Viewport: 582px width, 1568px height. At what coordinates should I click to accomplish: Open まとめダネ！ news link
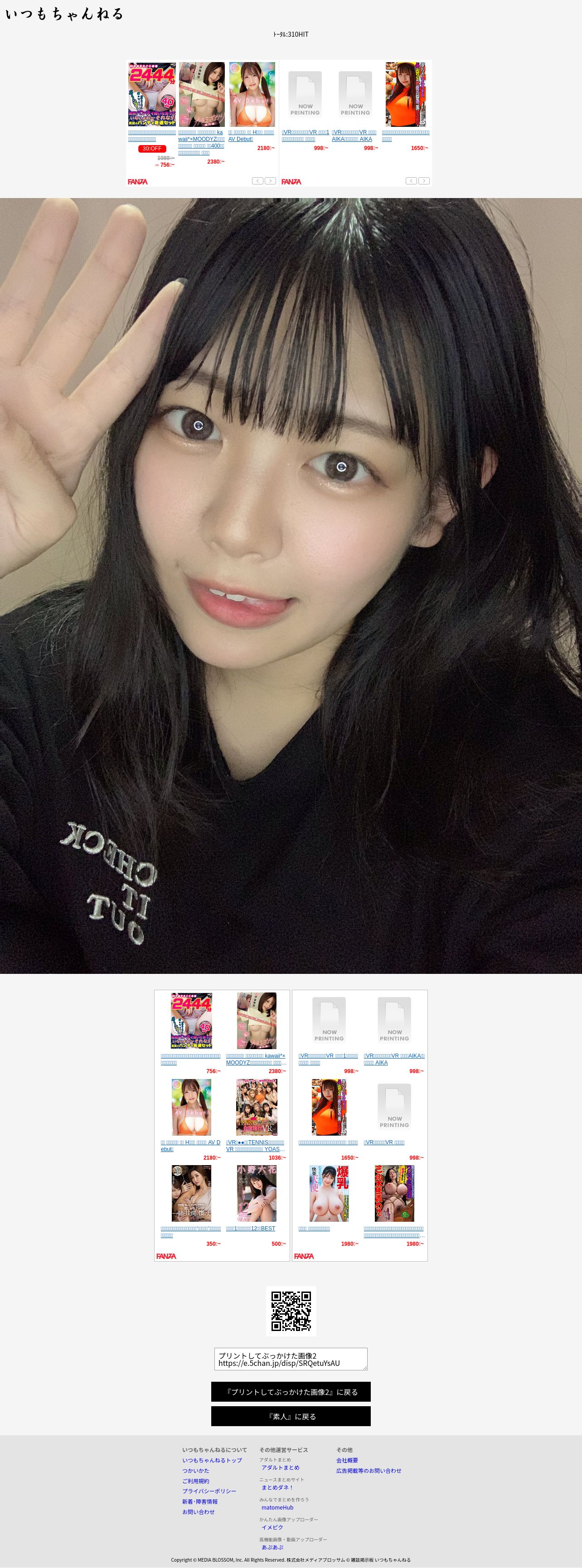point(277,1488)
